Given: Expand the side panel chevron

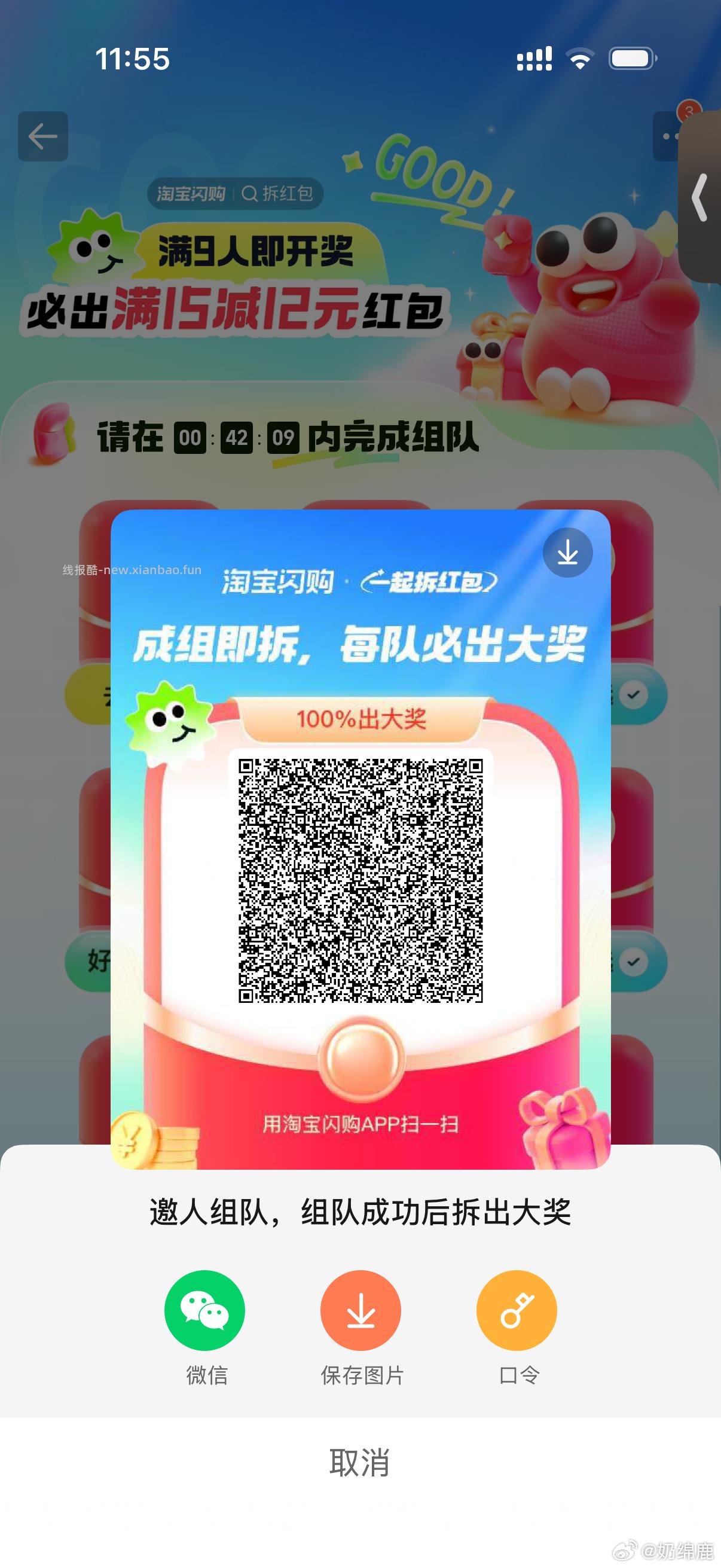Looking at the screenshot, I should [700, 197].
